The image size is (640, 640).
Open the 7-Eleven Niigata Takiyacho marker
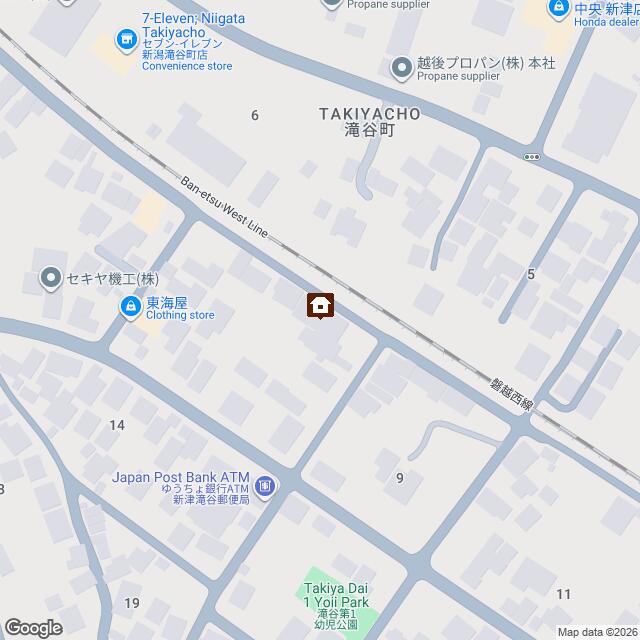(127, 40)
